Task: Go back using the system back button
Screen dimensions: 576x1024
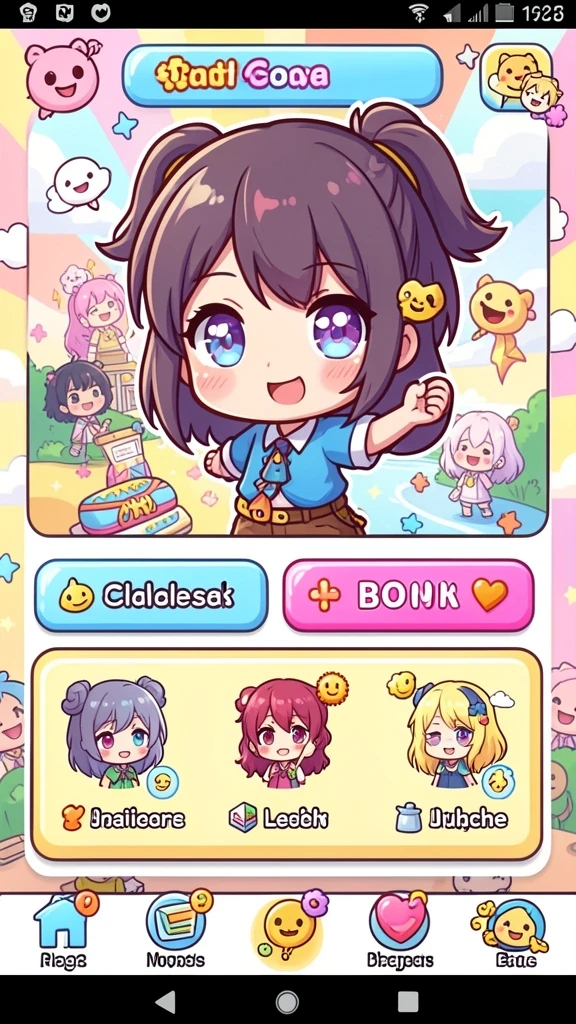Action: coord(165,1000)
